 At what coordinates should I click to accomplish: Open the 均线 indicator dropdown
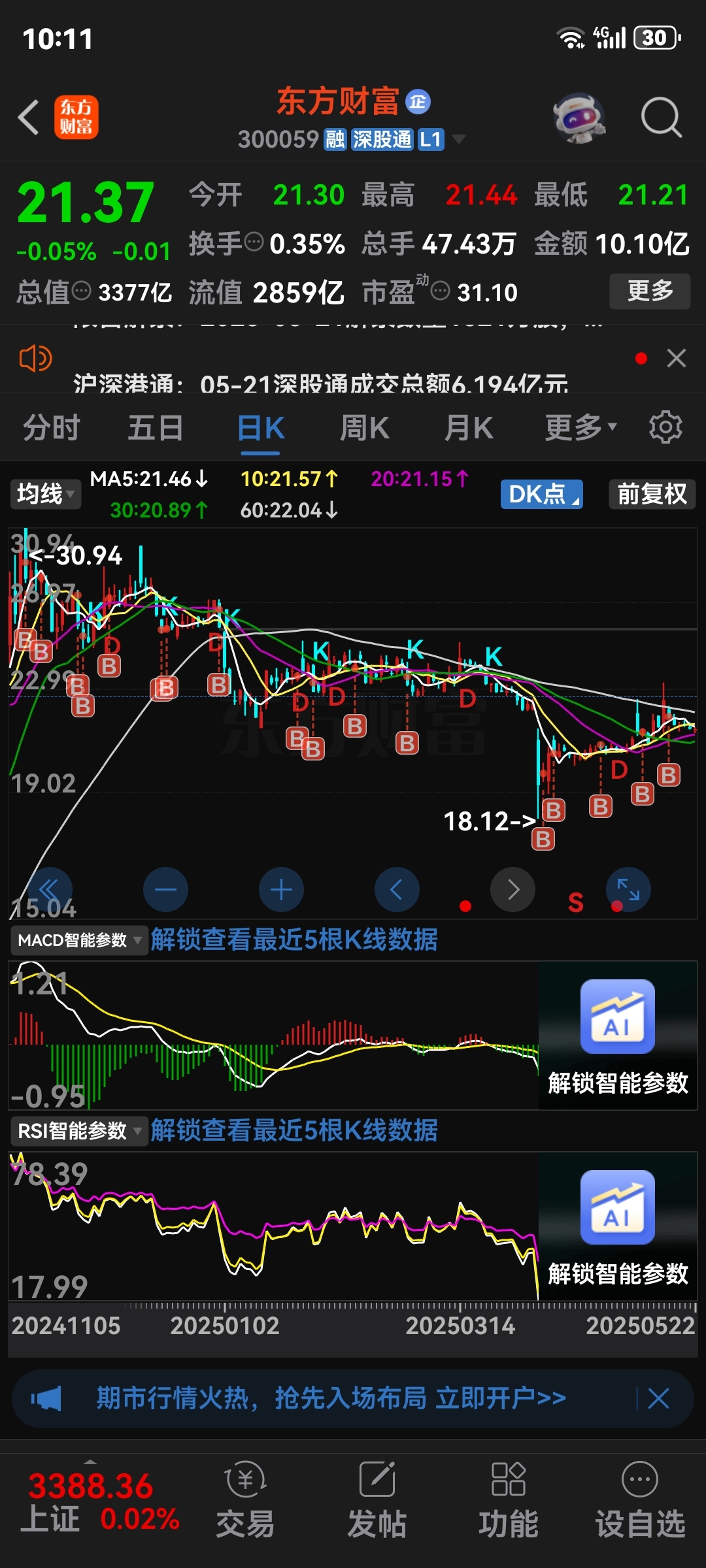point(45,494)
